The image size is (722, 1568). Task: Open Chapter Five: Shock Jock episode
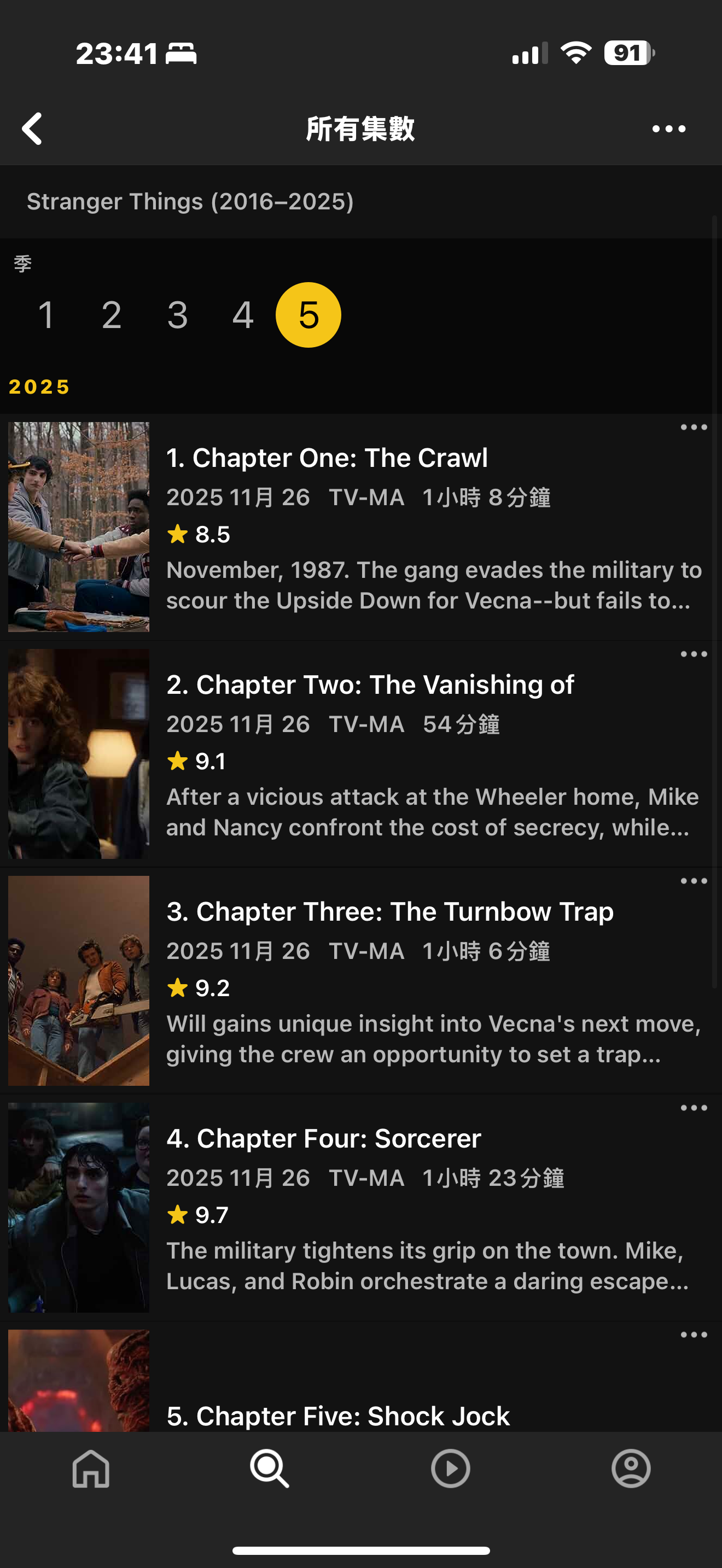coord(338,1416)
